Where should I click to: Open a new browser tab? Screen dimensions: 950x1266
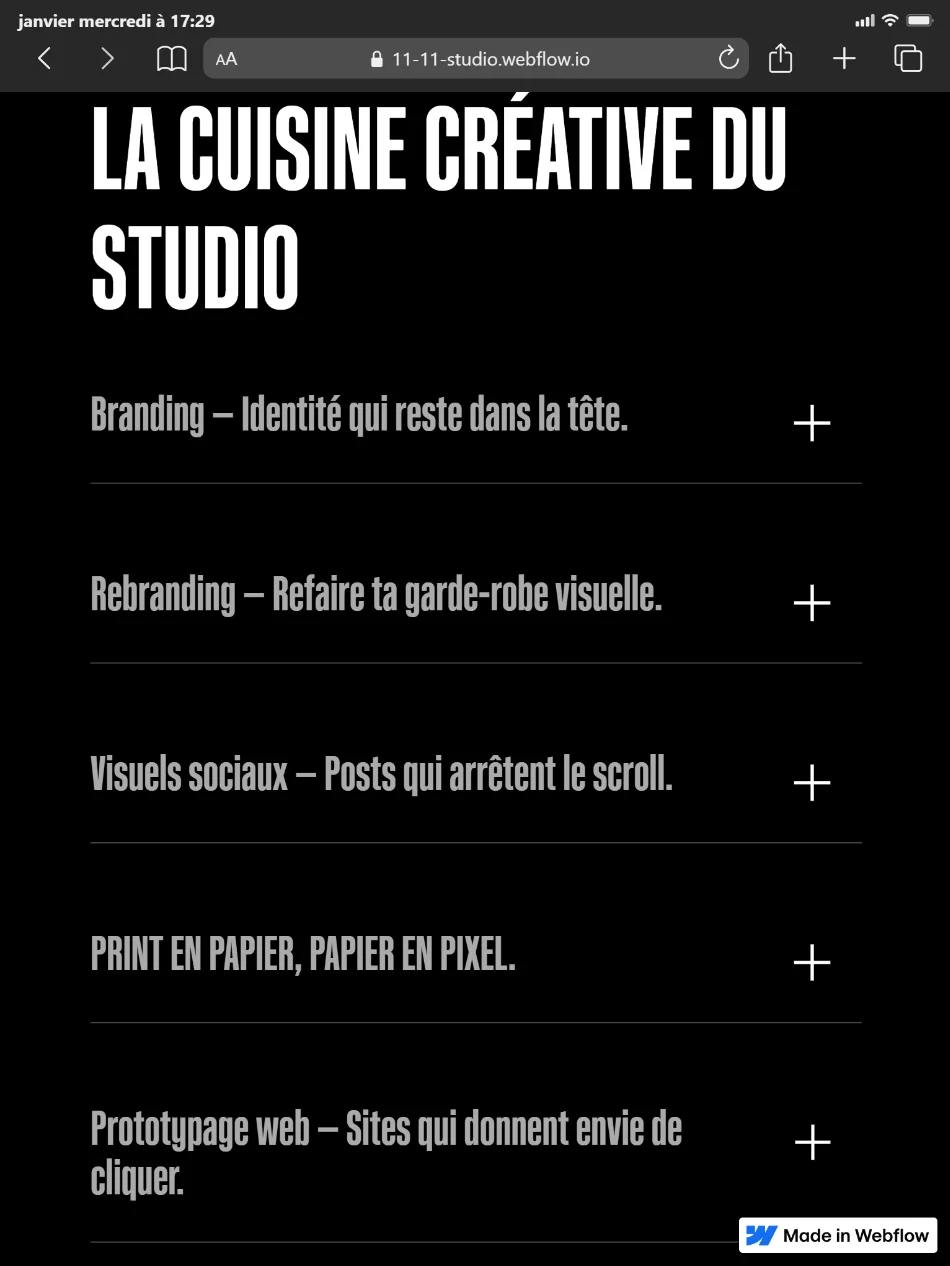tap(844, 59)
